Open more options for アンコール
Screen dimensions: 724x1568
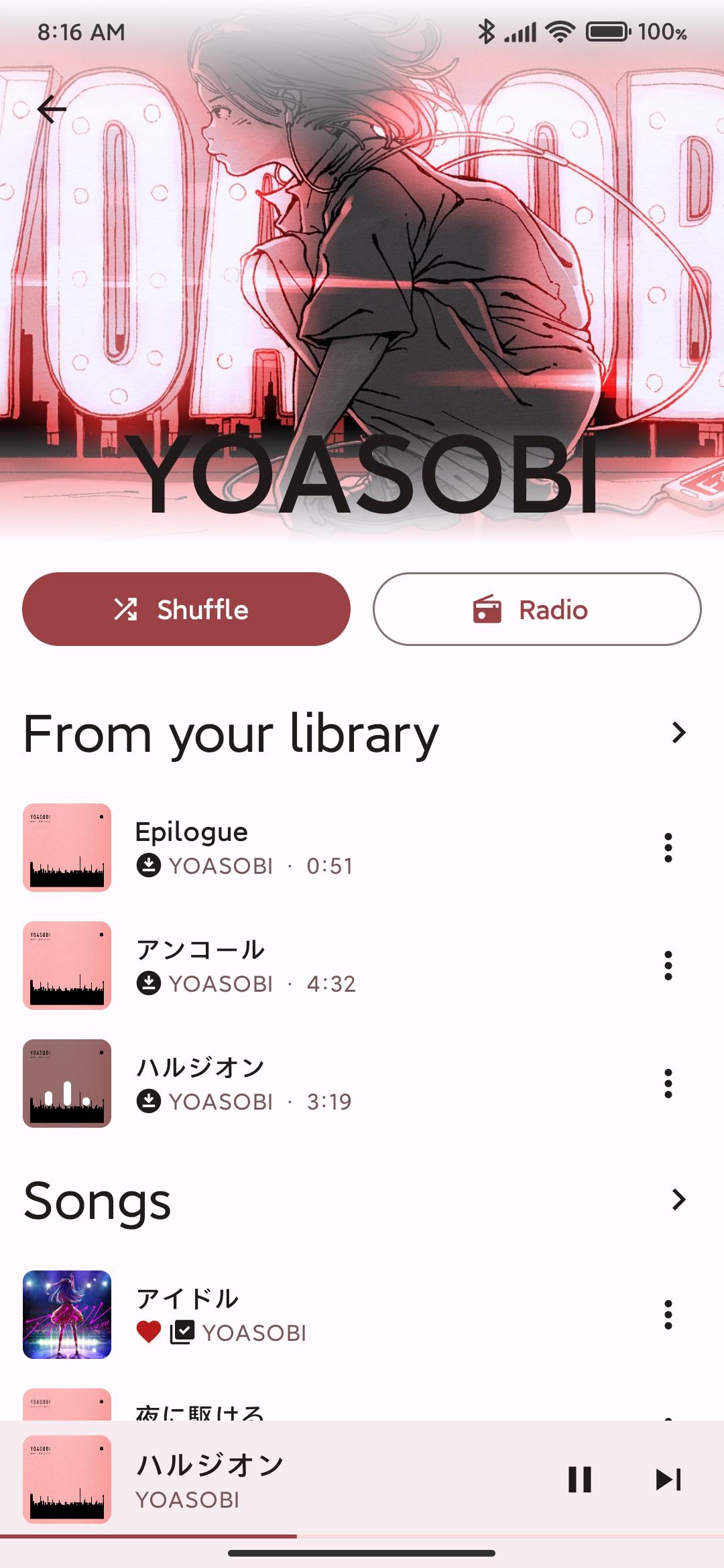click(668, 966)
